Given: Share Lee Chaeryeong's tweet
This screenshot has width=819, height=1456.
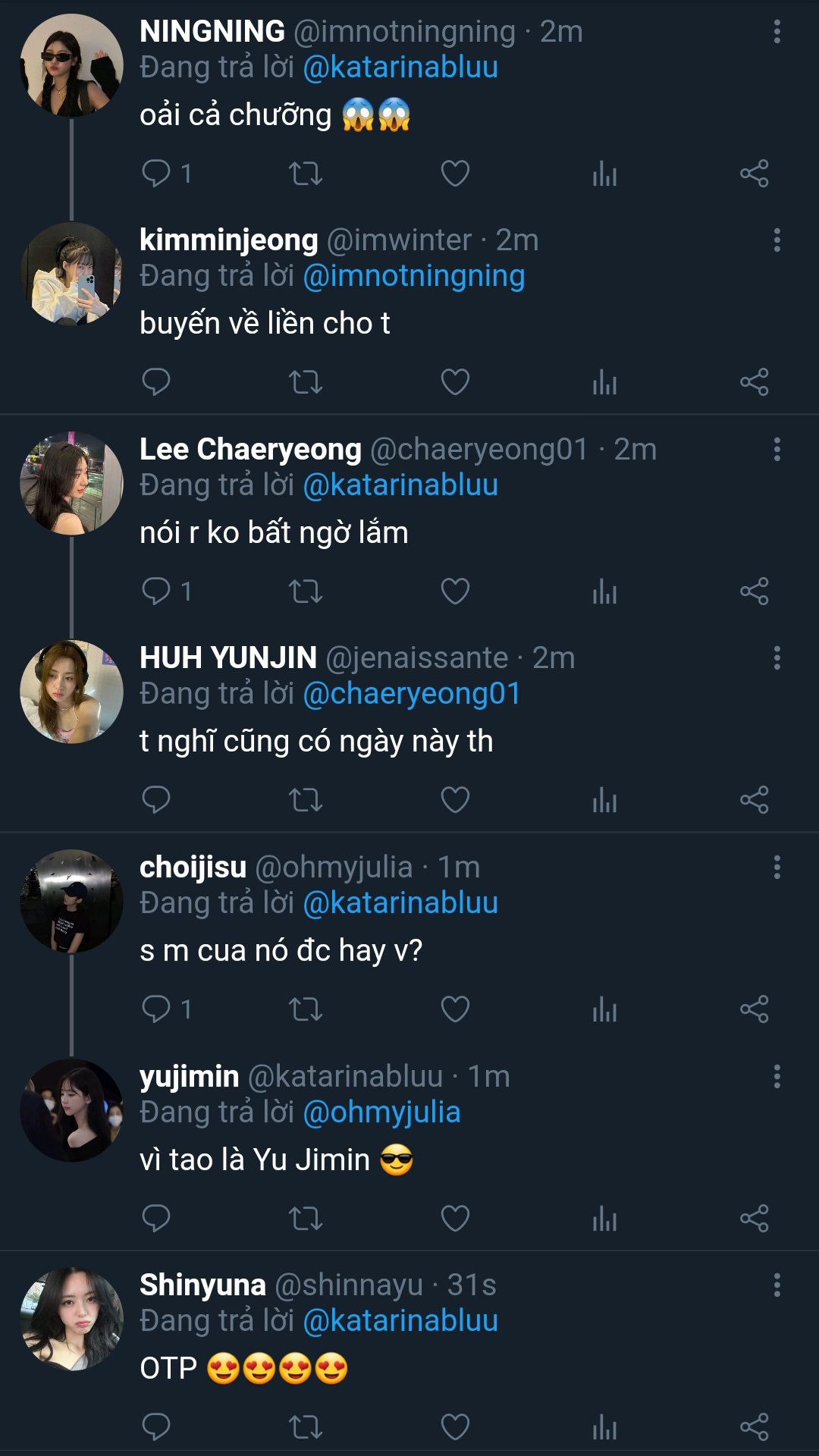Looking at the screenshot, I should click(x=754, y=591).
